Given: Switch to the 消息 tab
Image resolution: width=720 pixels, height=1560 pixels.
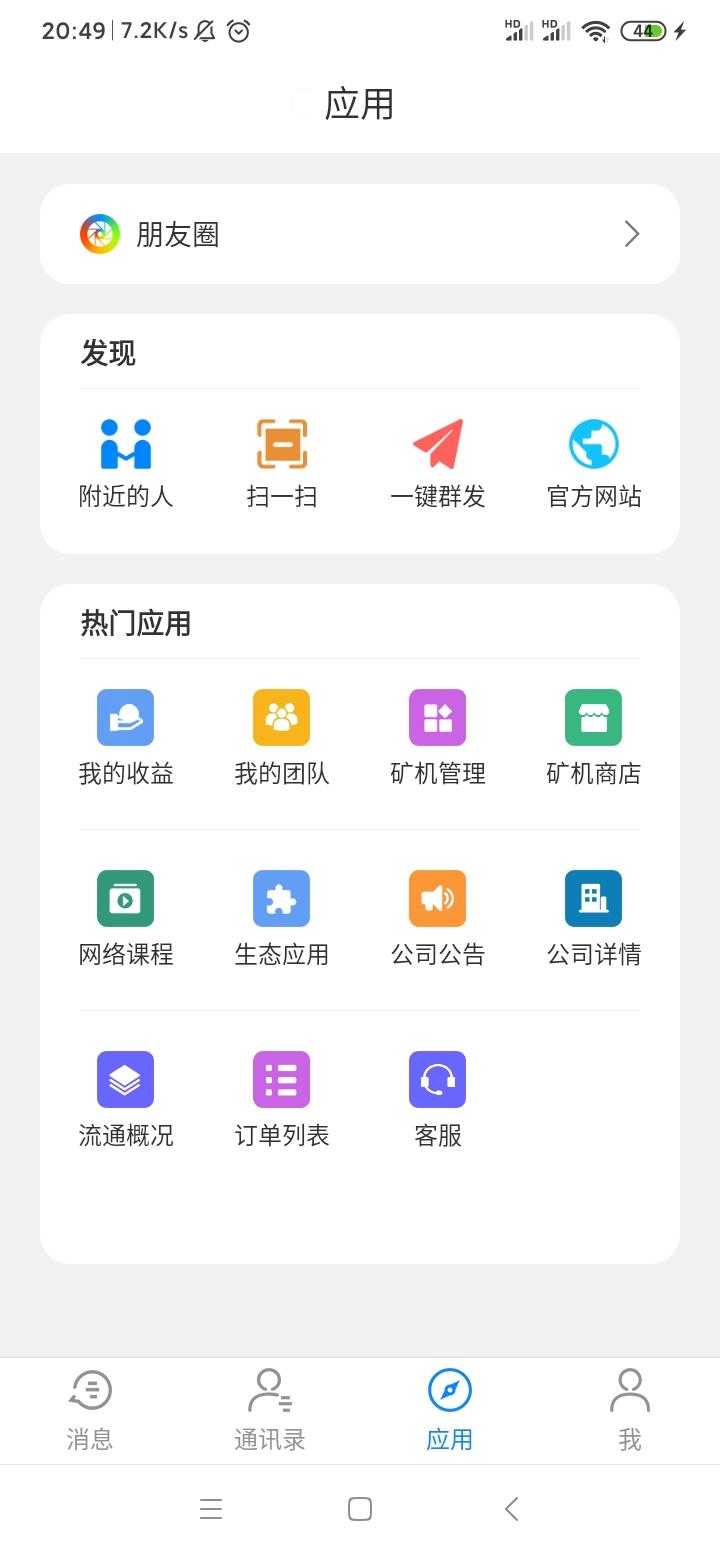Looking at the screenshot, I should pos(90,1410).
